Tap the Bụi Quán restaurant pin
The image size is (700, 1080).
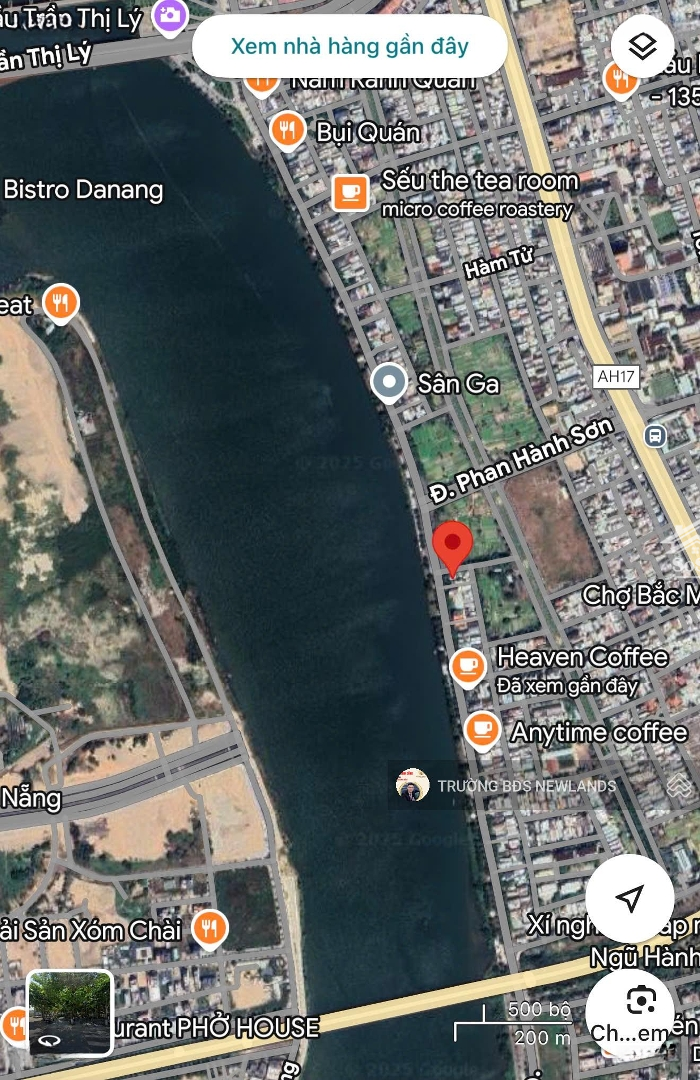288,130
